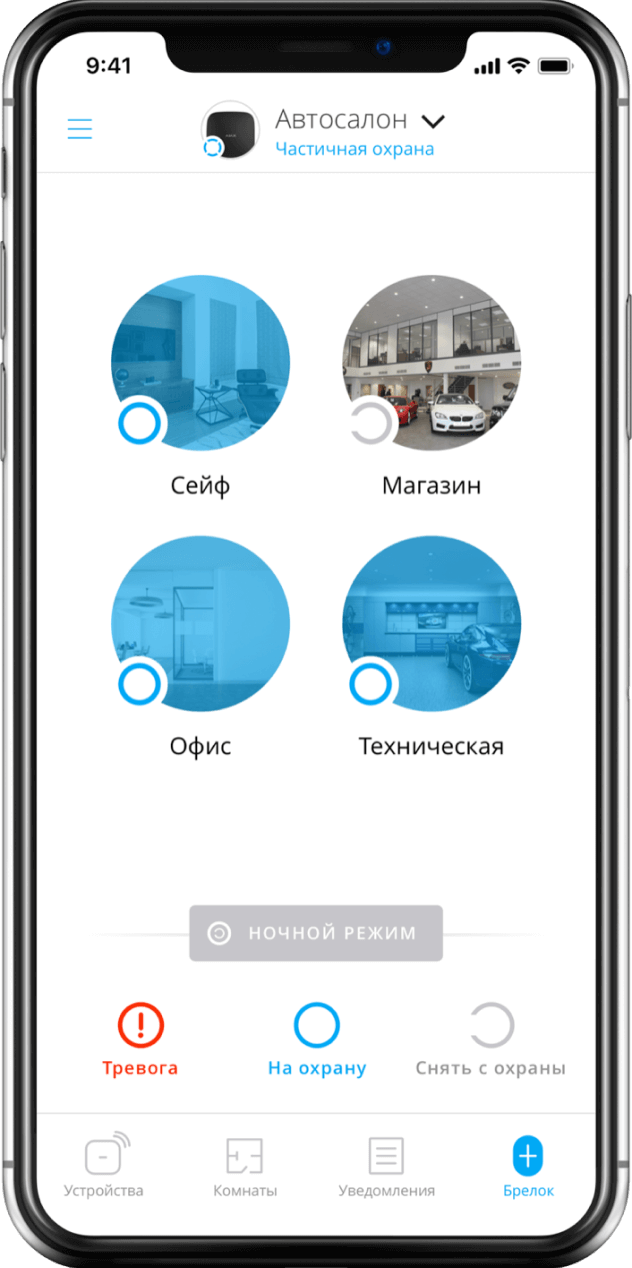The height and width of the screenshot is (1268, 632).
Task: Select the Сейф group
Action: (x=200, y=364)
